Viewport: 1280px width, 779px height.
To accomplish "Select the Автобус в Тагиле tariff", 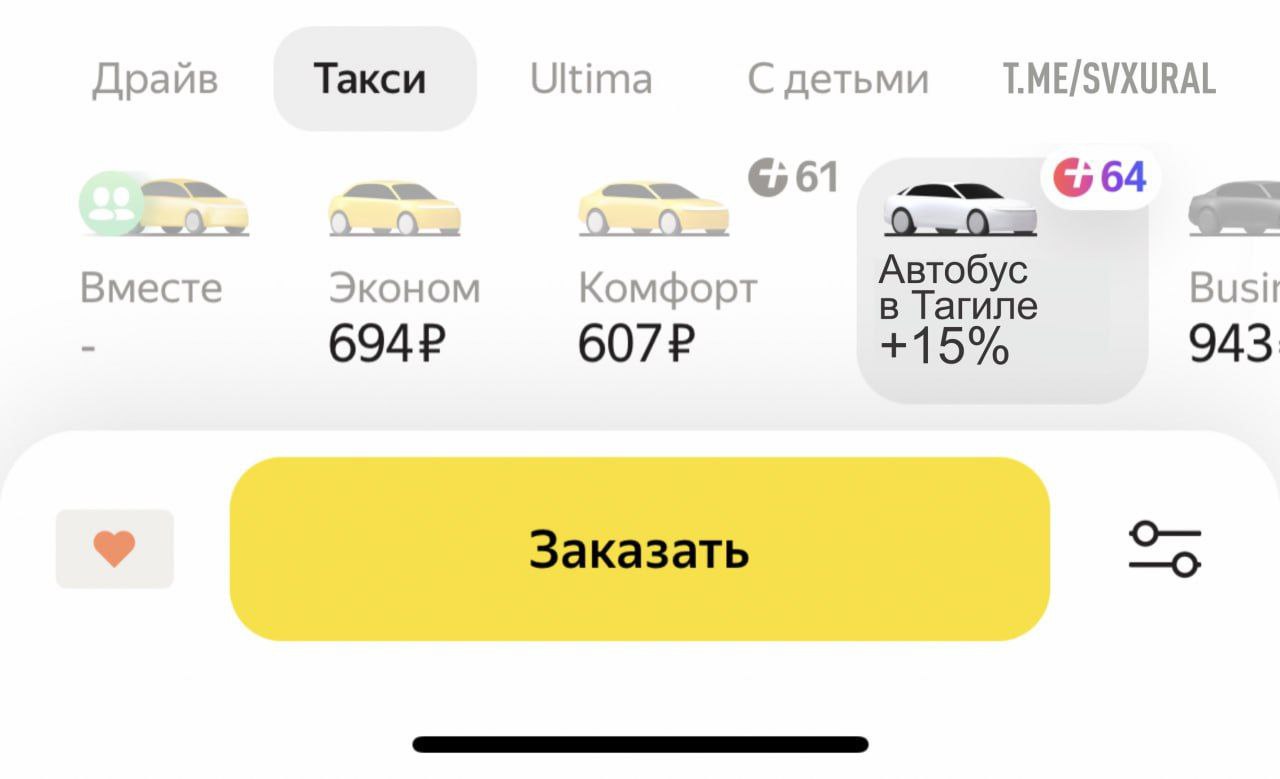I will click(1000, 280).
